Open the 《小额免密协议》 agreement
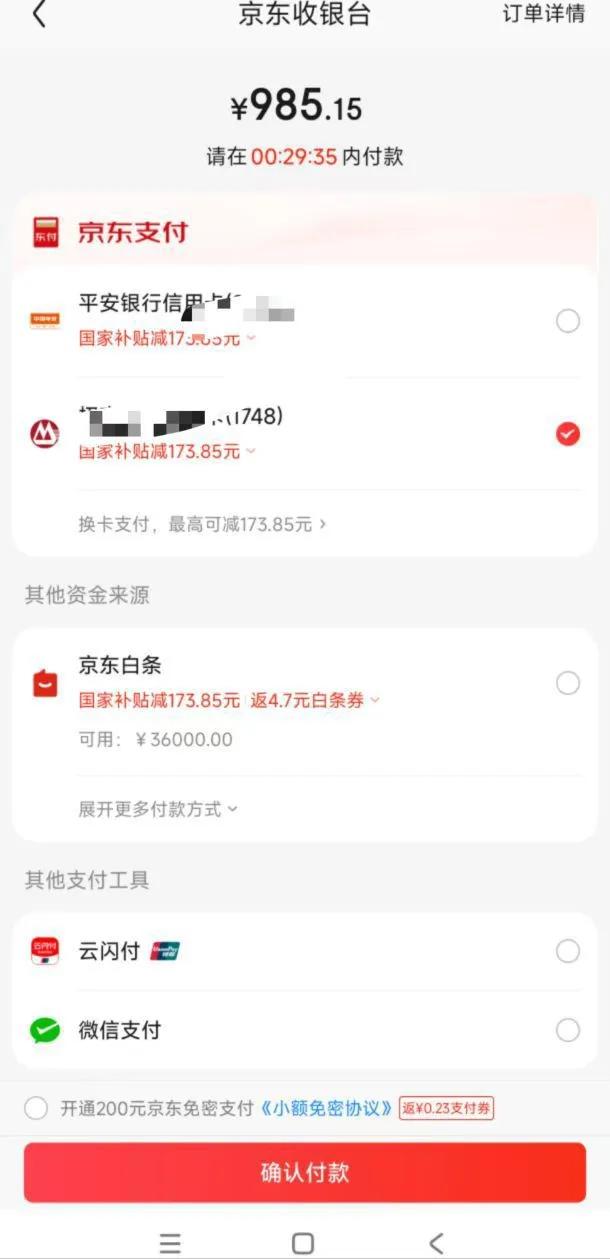 click(x=325, y=1108)
